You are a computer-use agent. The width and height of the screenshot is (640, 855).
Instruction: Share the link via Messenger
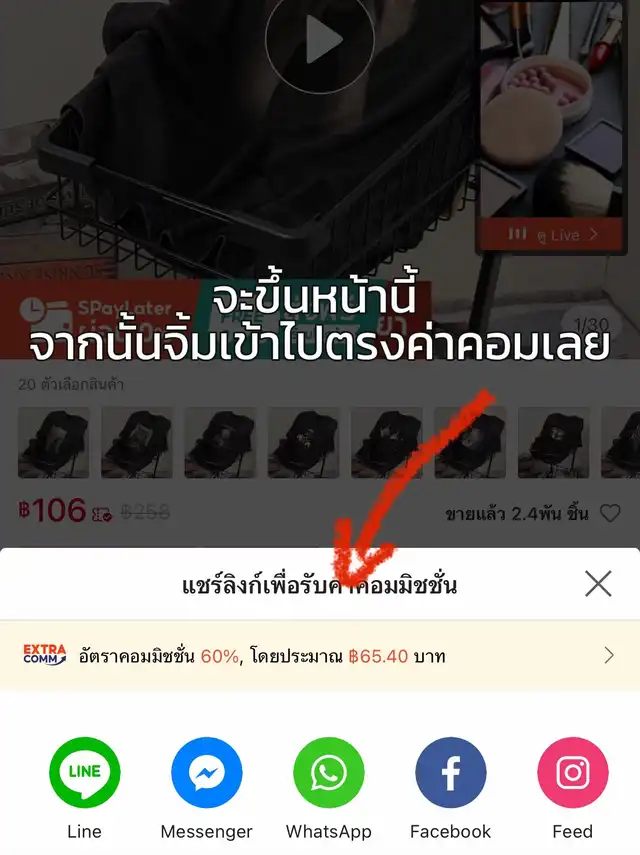[x=207, y=773]
